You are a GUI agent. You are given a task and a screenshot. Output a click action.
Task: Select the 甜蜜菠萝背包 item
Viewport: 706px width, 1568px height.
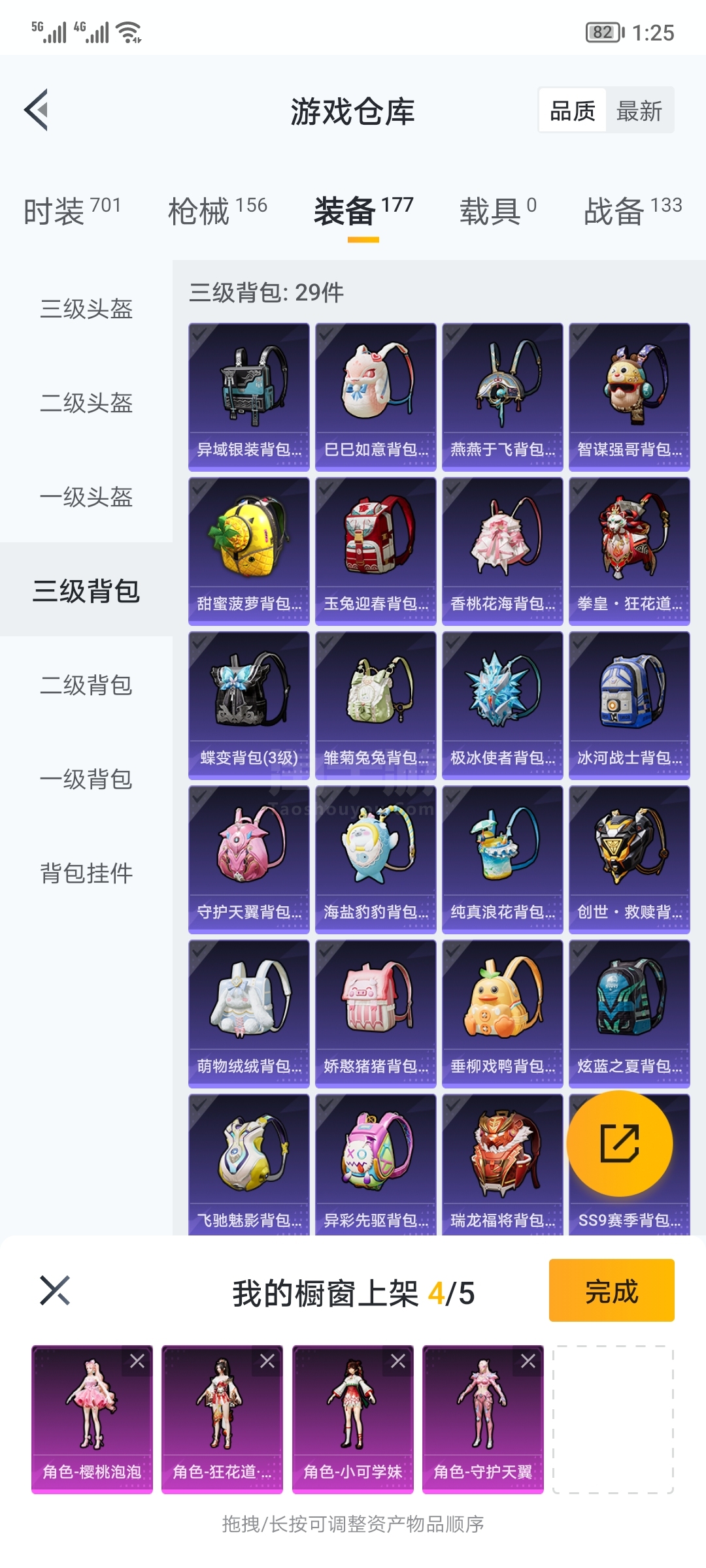(249, 551)
